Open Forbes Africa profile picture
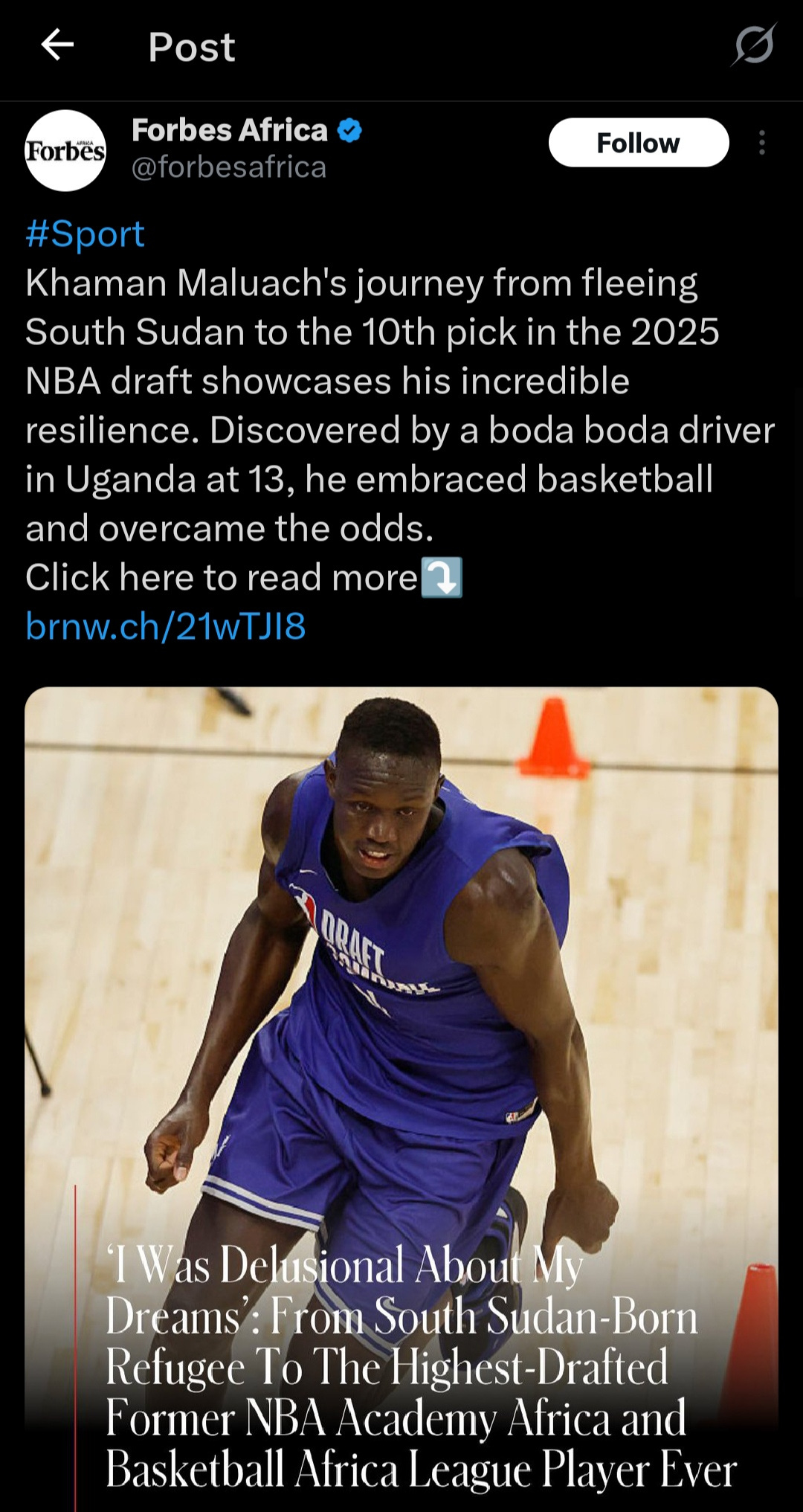 point(65,150)
